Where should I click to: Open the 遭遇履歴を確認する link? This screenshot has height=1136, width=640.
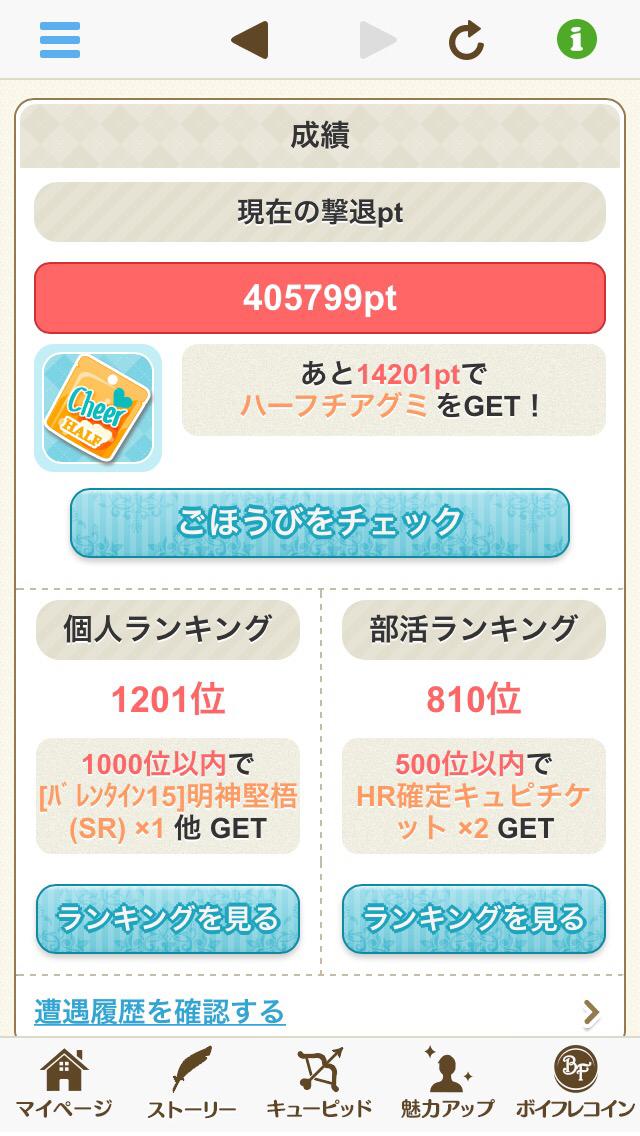[160, 1012]
